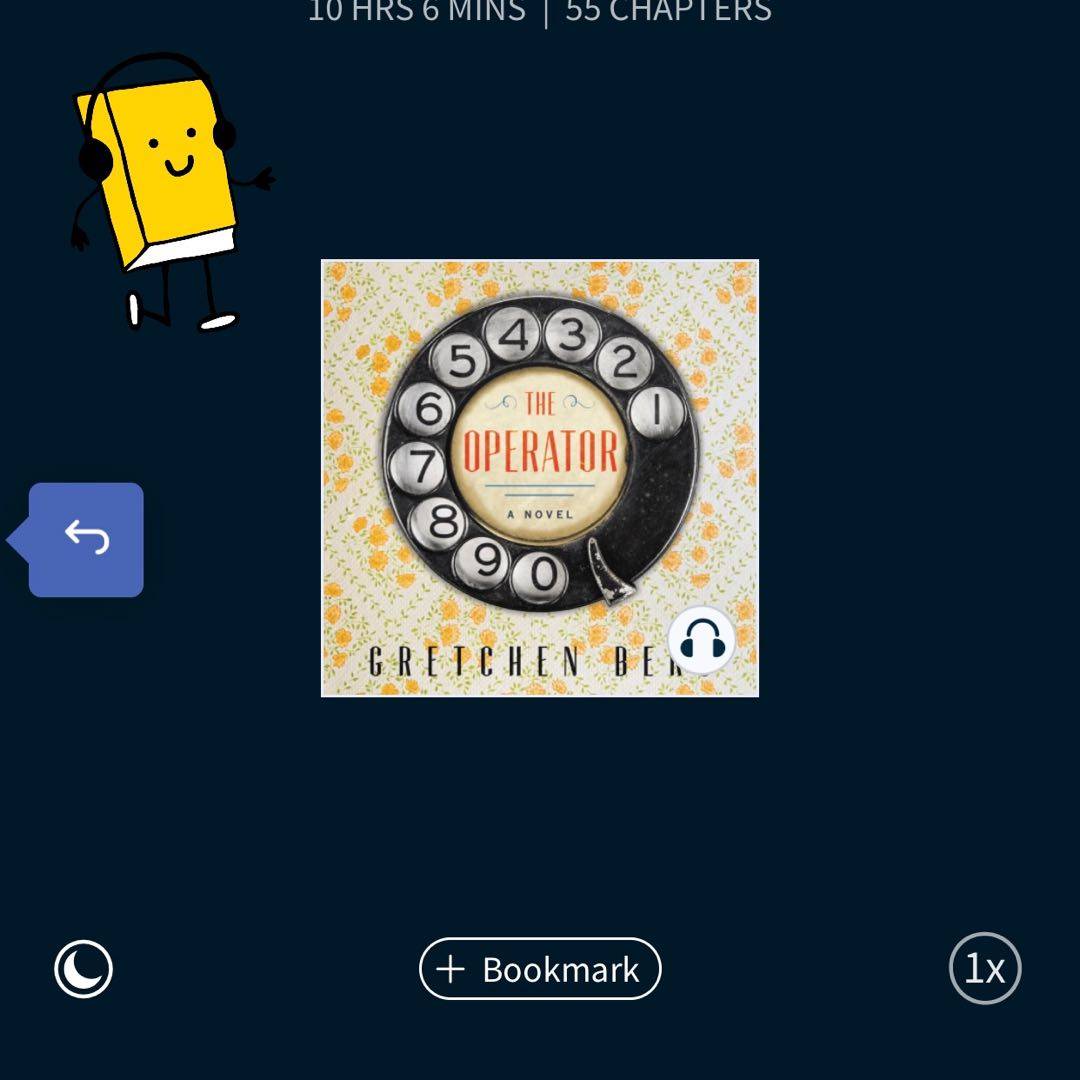Open the sleep timer moon icon

[x=84, y=969]
